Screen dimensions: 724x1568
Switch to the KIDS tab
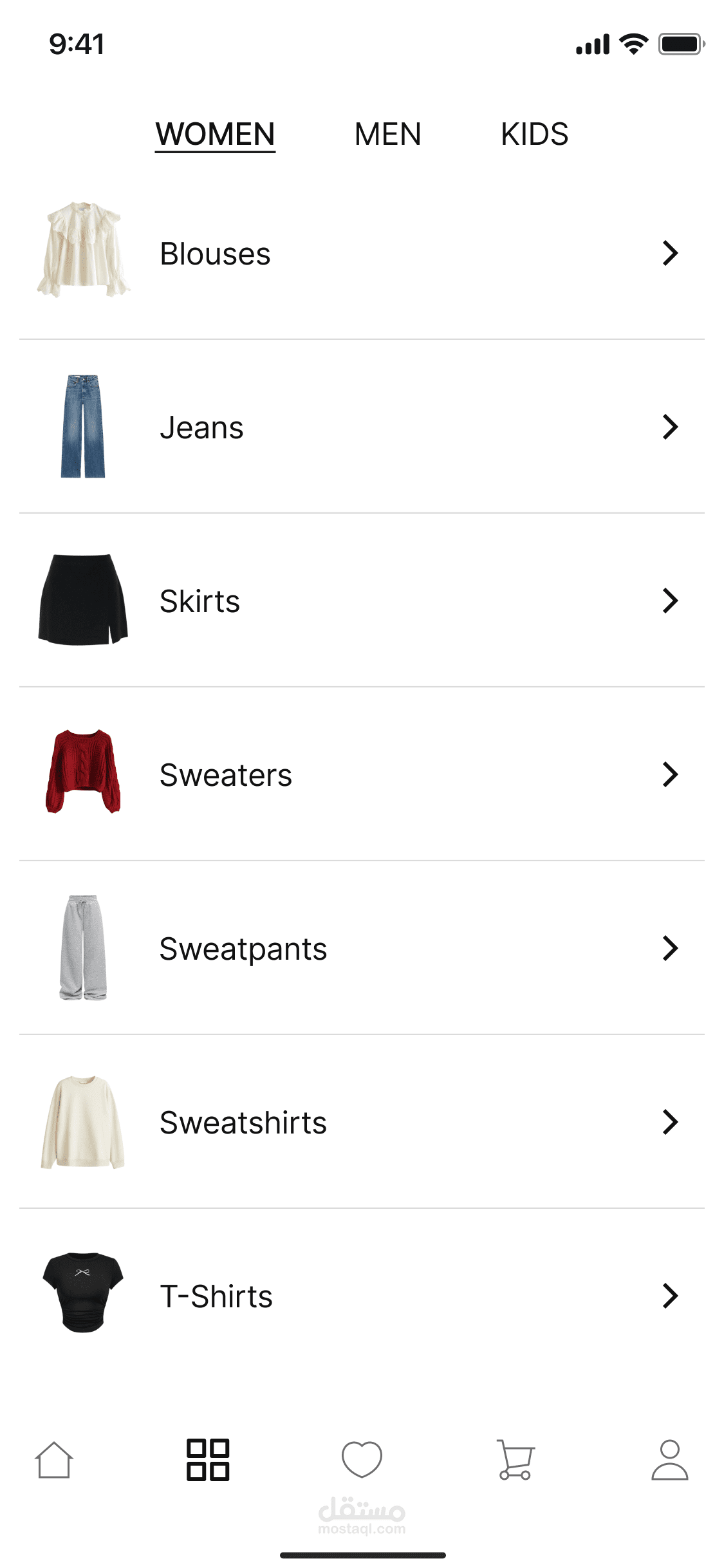click(x=534, y=135)
